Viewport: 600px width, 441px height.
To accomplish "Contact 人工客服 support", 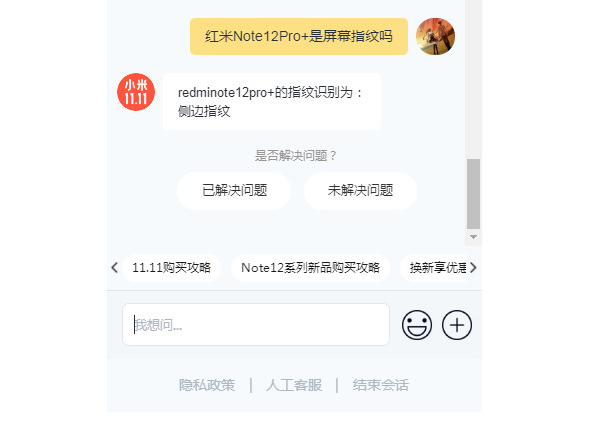I will click(x=294, y=385).
